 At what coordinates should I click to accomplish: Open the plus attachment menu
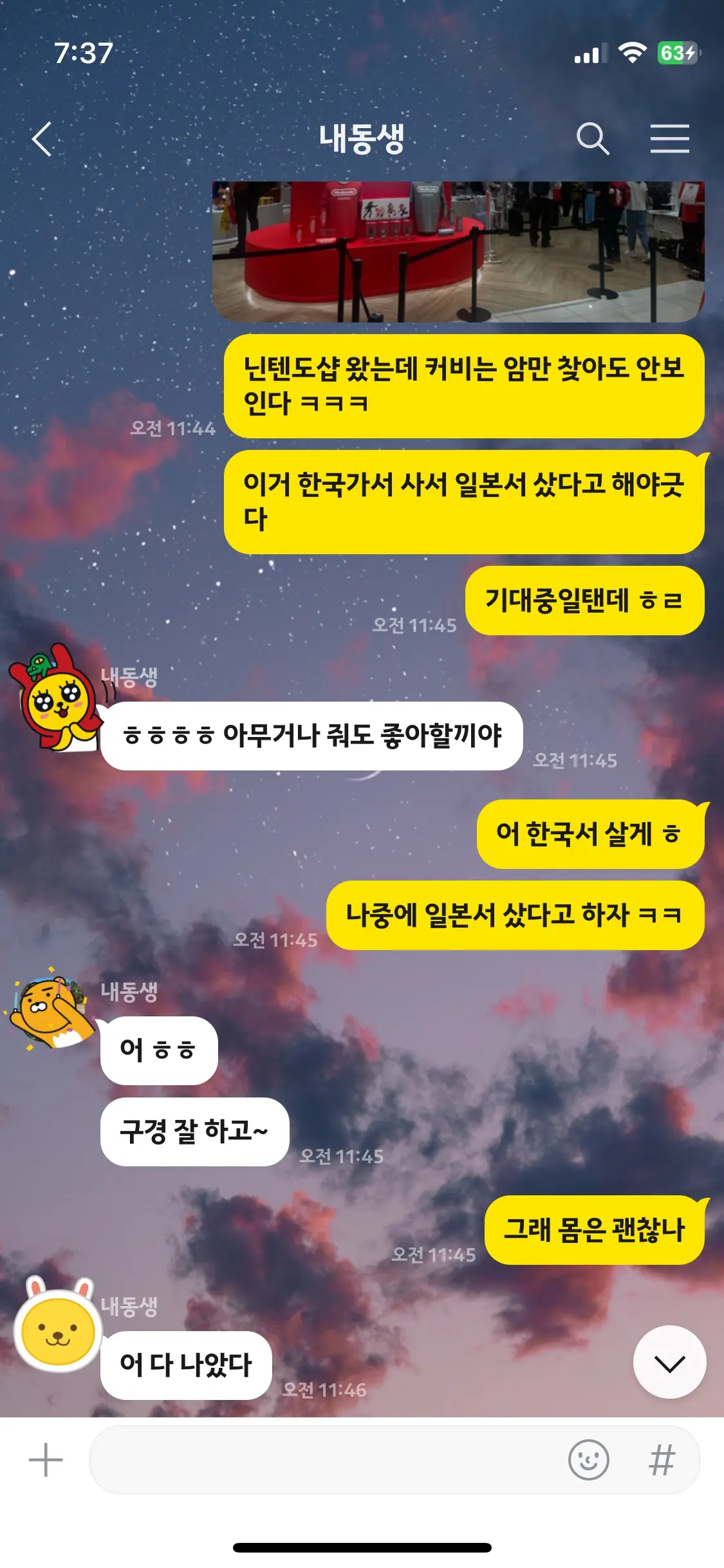click(46, 1459)
